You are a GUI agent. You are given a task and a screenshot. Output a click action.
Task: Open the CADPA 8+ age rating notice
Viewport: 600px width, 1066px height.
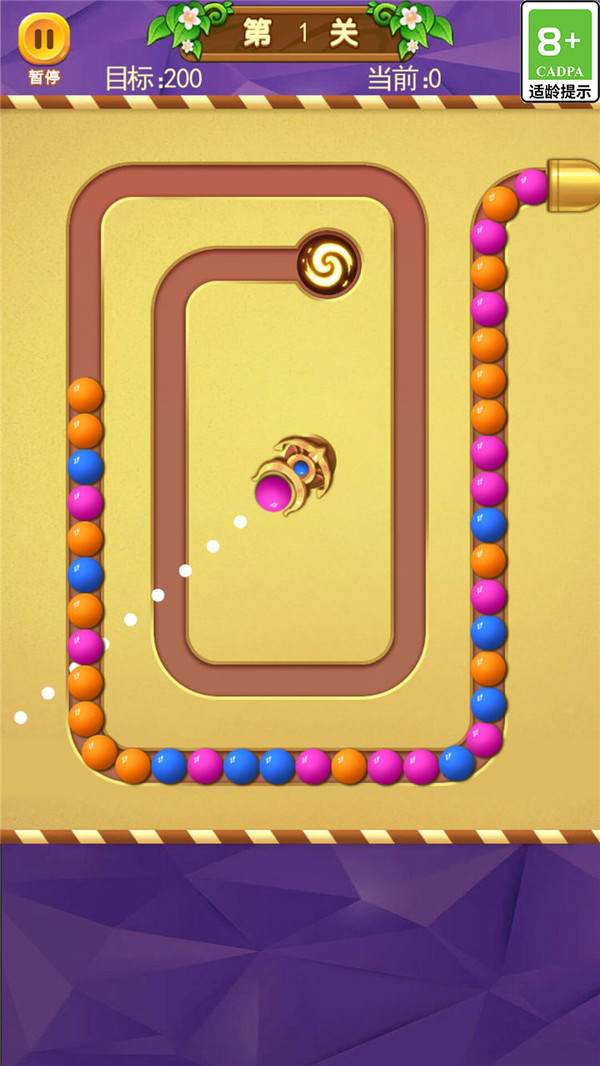(559, 51)
